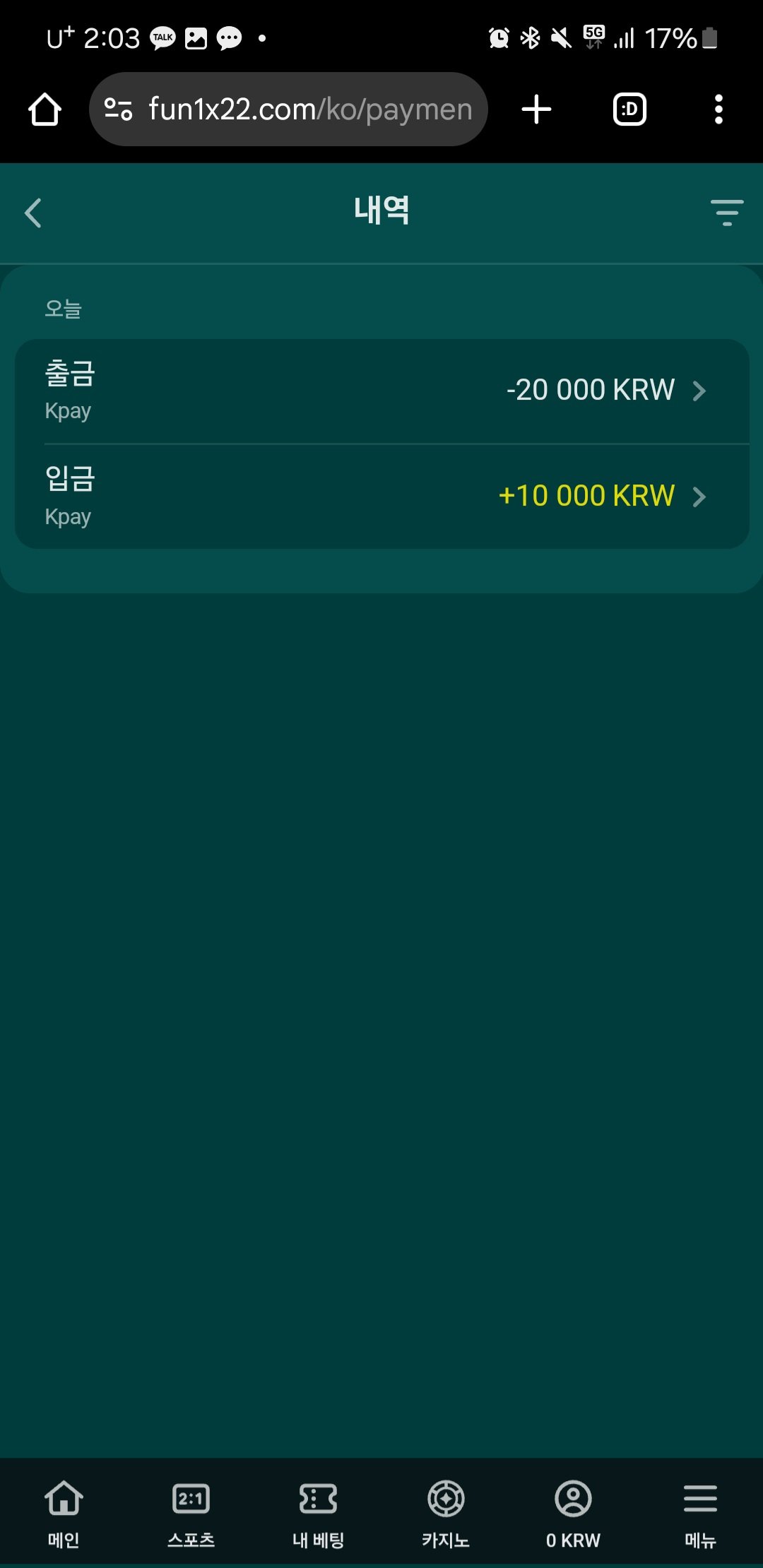Go back from the 내역 page
This screenshot has height=1568, width=763.
click(33, 213)
